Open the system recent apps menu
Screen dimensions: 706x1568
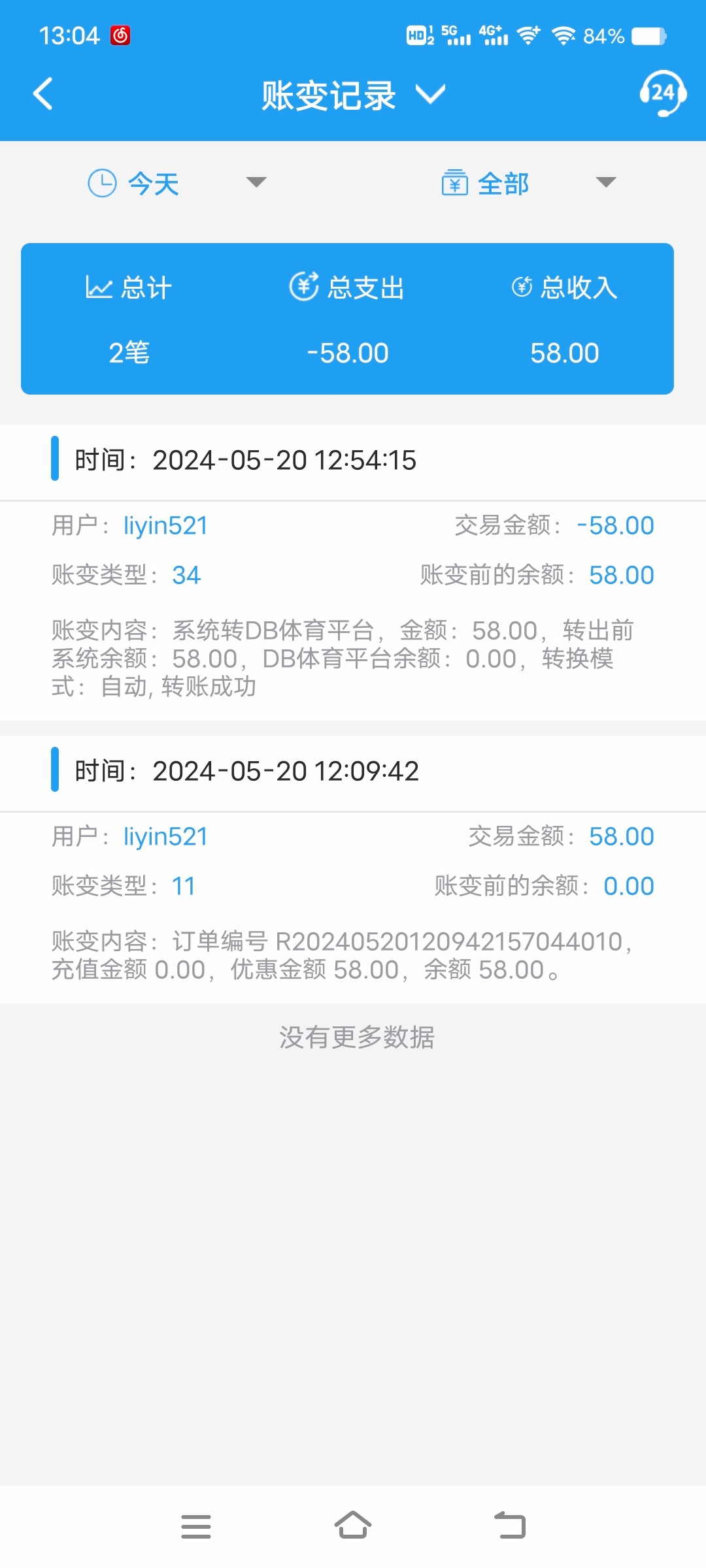pos(196,1526)
